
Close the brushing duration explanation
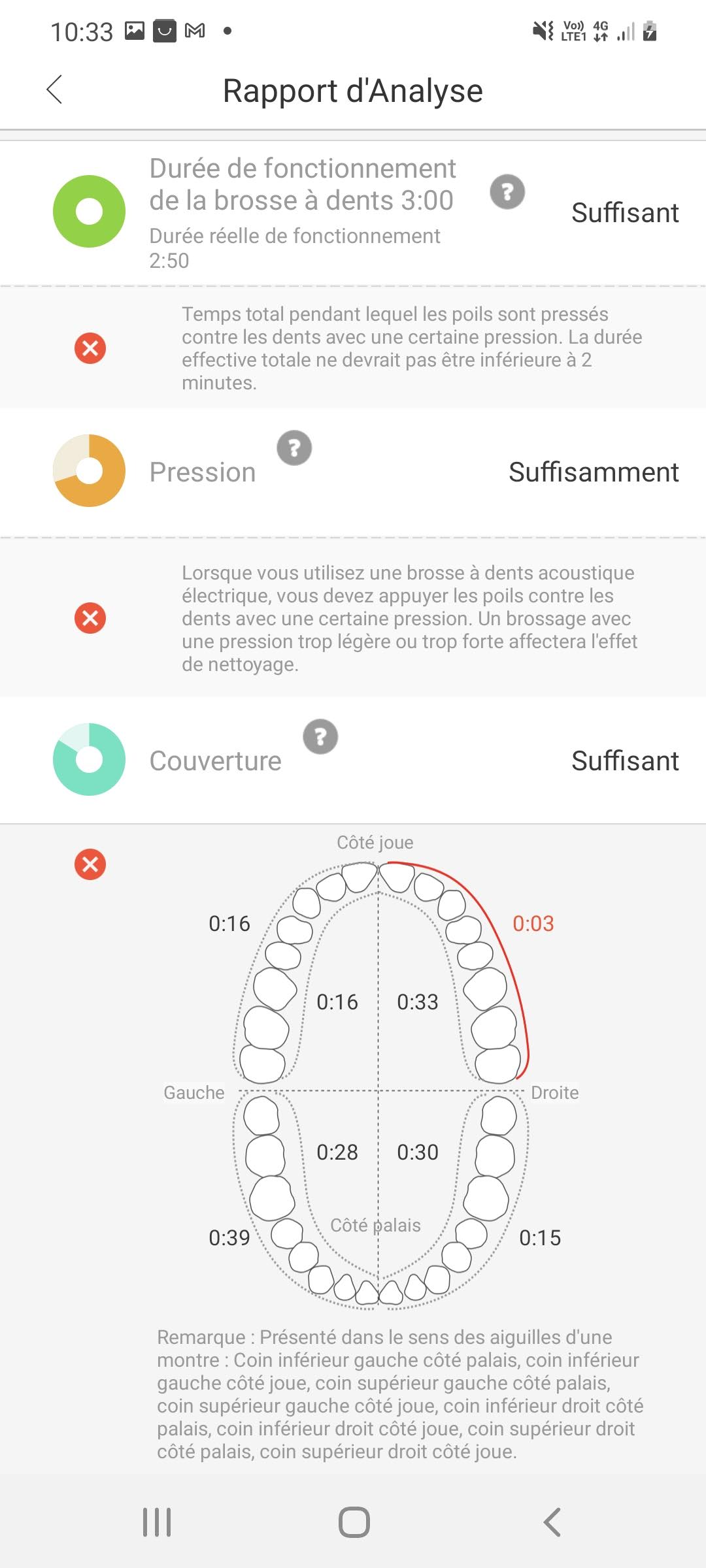90,348
